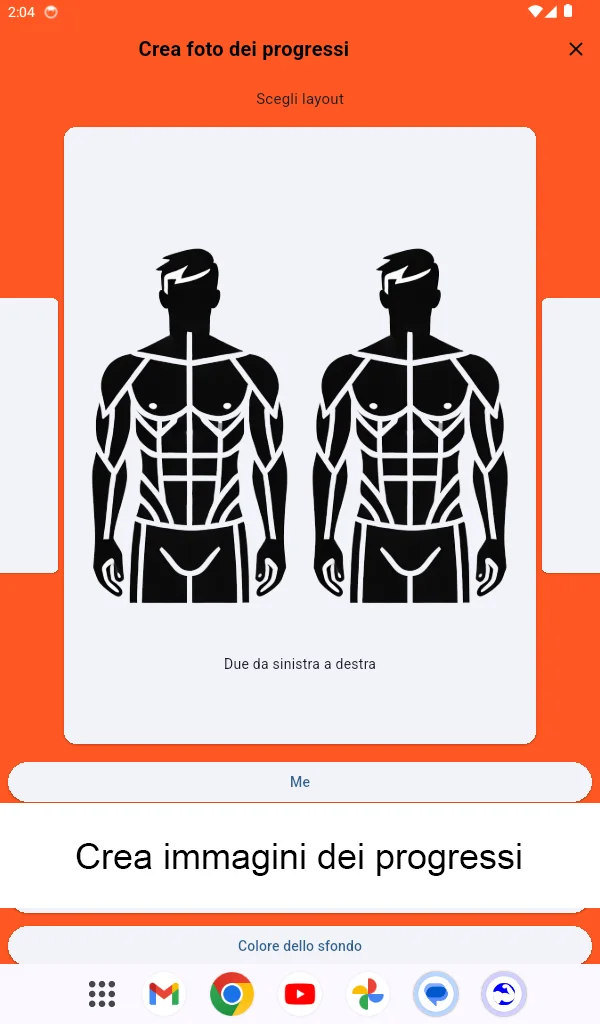The width and height of the screenshot is (600, 1024).
Task: Open the app drawer grid
Action: tap(102, 994)
